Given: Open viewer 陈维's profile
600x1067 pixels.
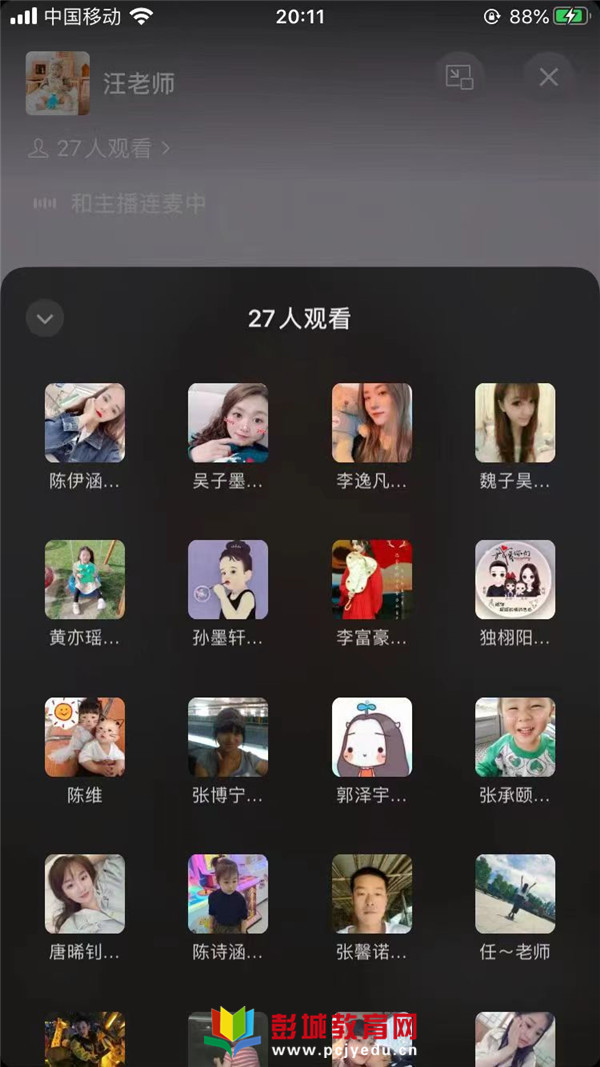Looking at the screenshot, I should (x=85, y=737).
